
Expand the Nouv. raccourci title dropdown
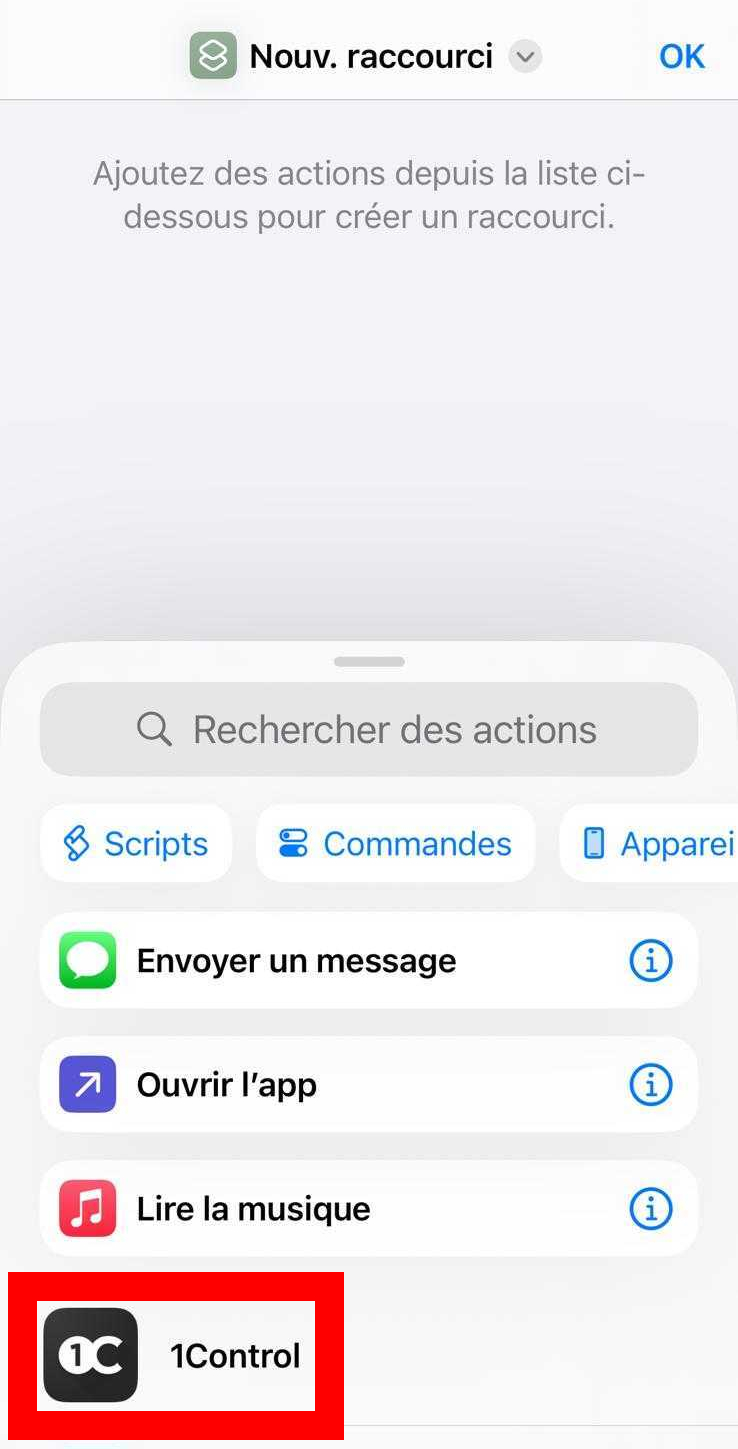[x=525, y=56]
